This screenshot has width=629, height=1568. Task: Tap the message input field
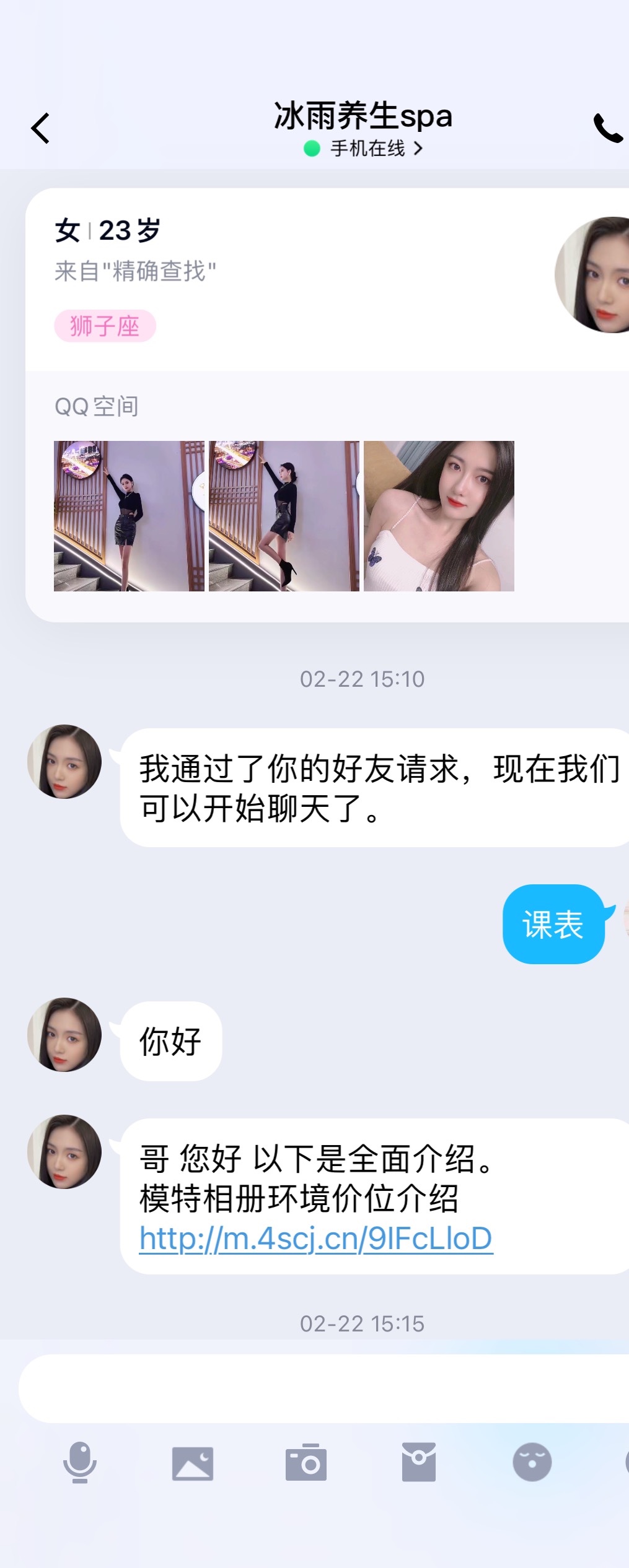(322, 1388)
